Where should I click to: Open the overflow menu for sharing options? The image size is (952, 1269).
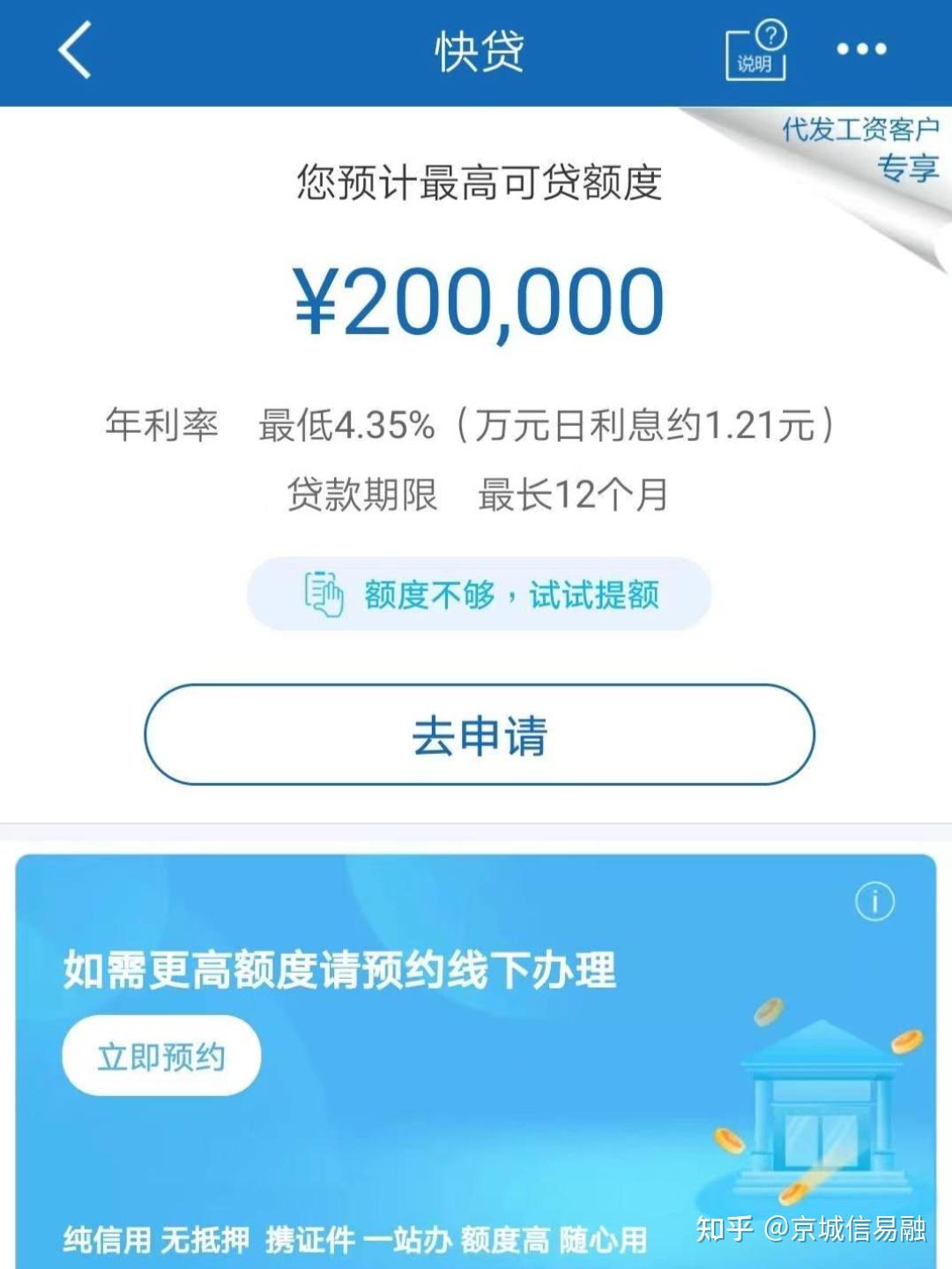coord(859,50)
